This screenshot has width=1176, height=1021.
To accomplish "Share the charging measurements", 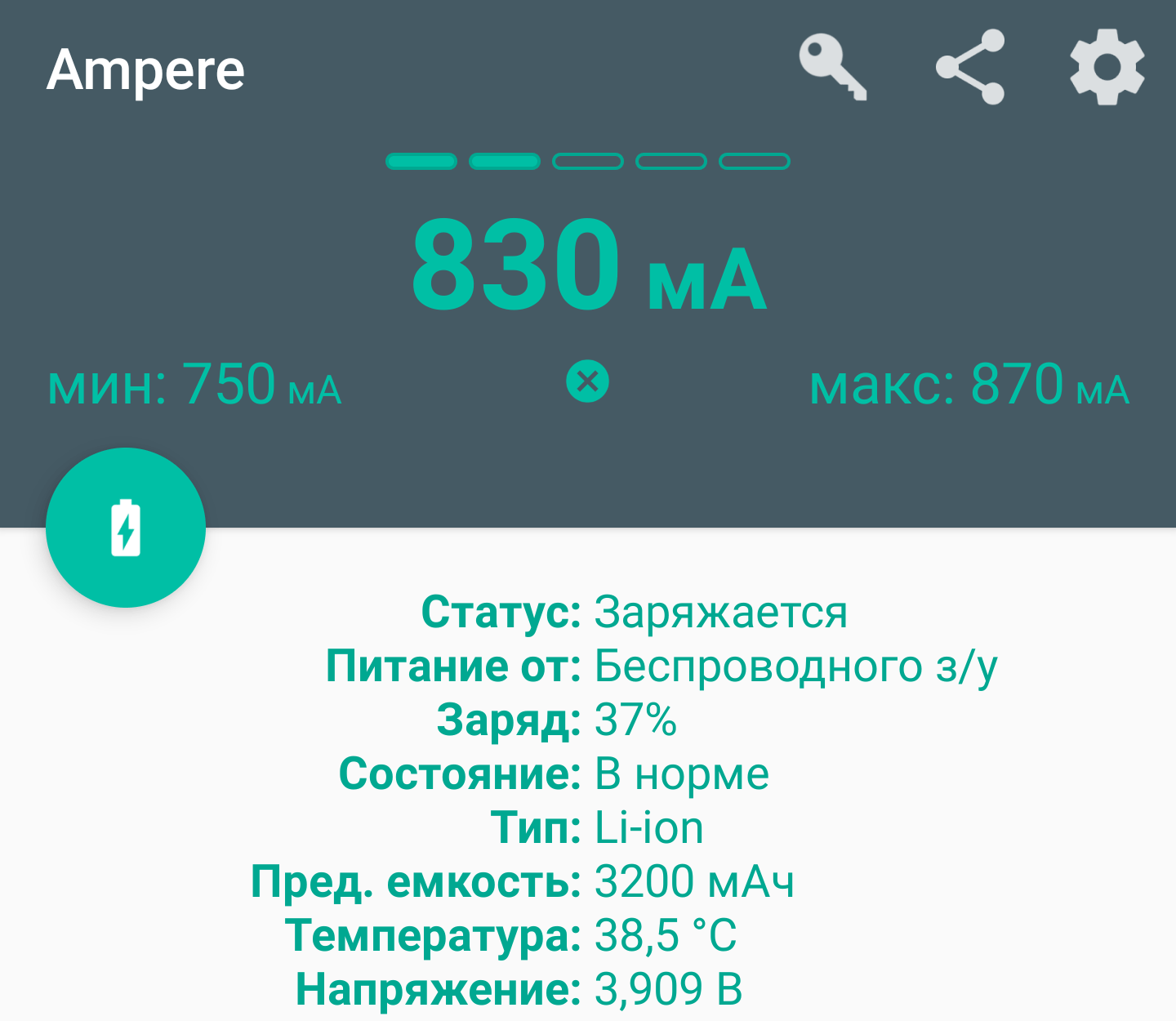I will [970, 68].
